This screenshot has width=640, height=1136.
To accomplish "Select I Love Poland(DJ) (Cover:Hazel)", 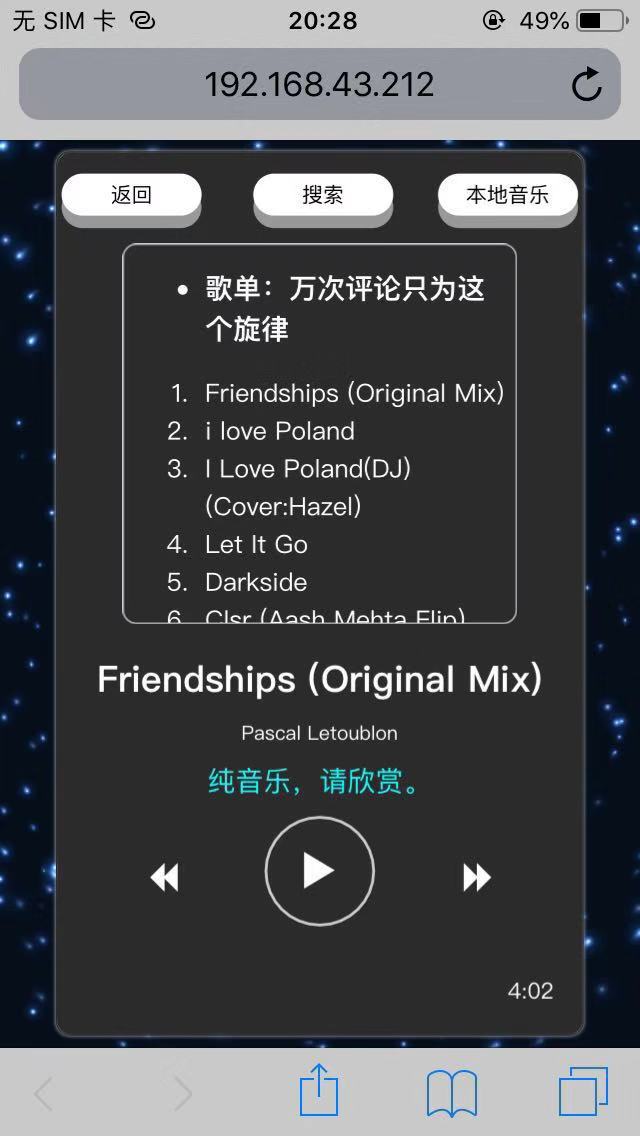I will [x=307, y=487].
